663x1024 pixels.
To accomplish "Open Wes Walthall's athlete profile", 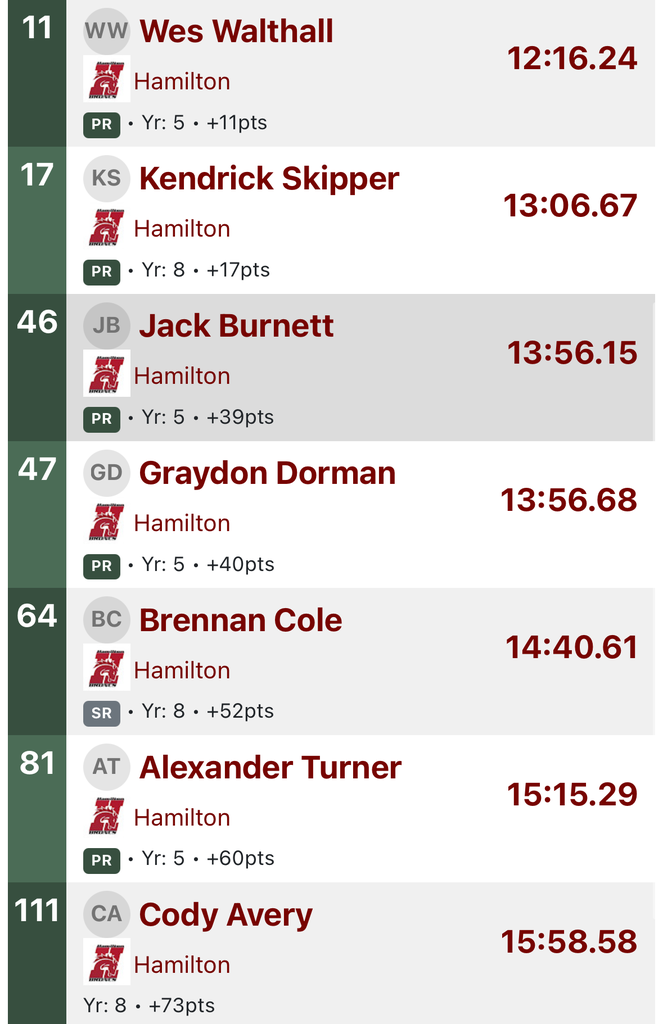I will tap(236, 31).
